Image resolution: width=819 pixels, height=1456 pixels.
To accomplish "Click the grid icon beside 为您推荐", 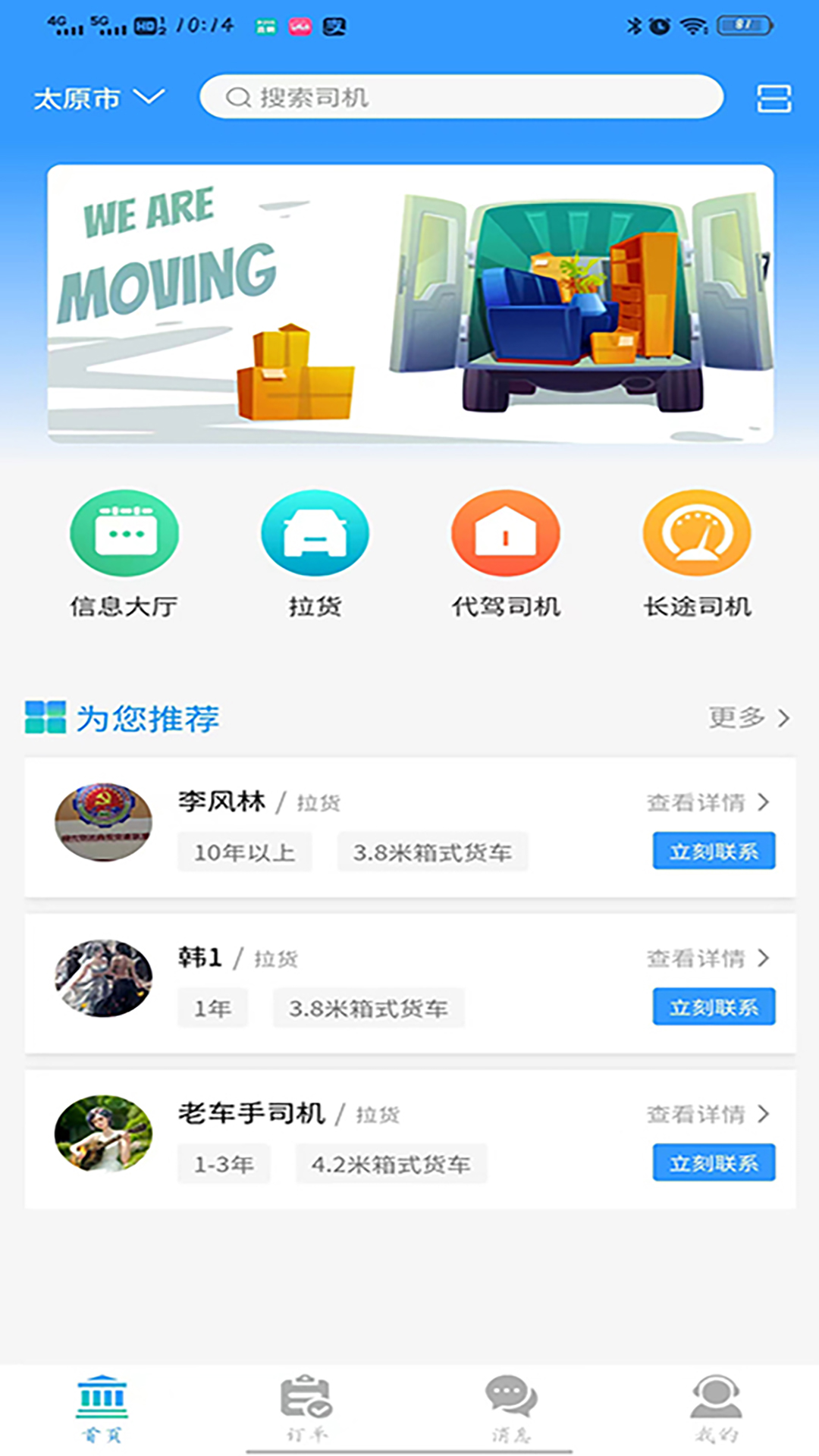I will (x=45, y=718).
